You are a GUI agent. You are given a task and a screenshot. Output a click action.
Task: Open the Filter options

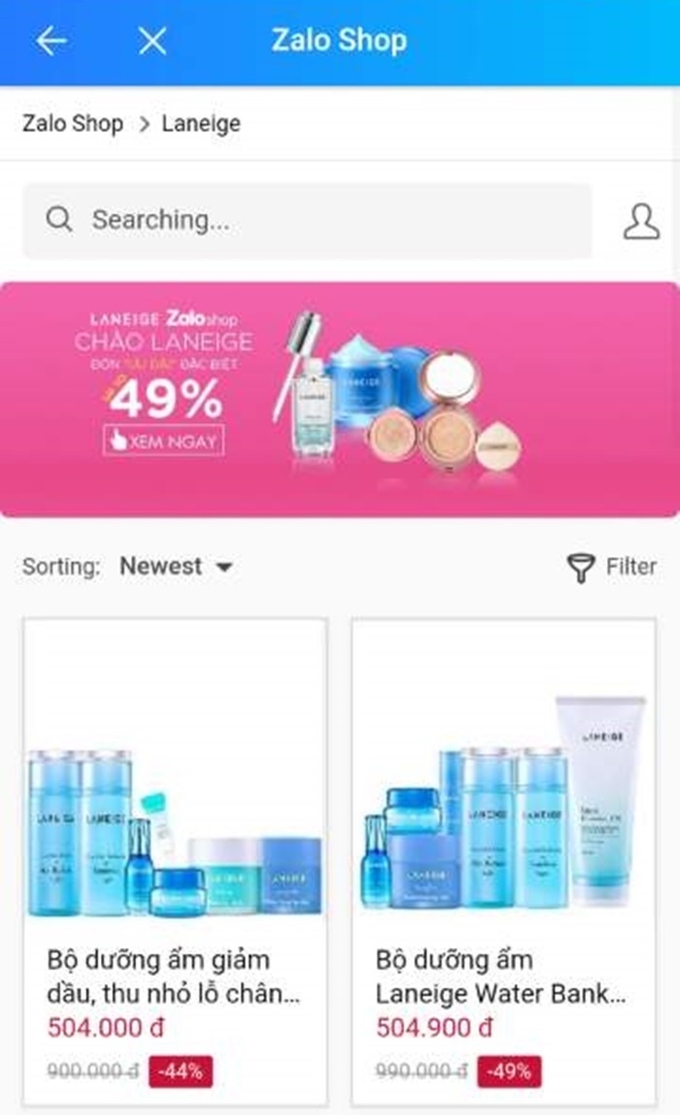pos(612,567)
